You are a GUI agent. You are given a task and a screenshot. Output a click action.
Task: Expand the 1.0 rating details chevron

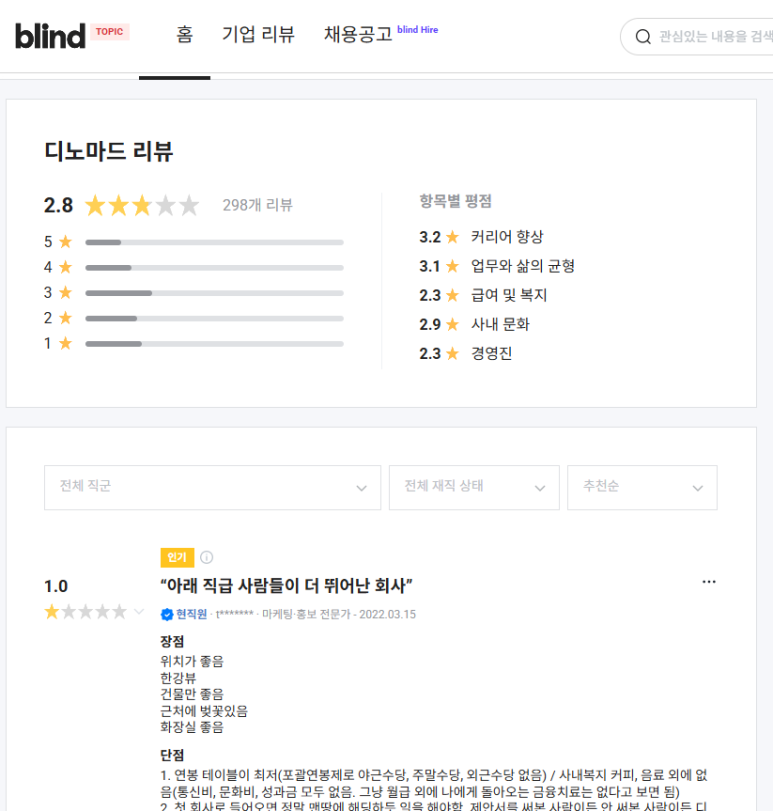point(139,612)
